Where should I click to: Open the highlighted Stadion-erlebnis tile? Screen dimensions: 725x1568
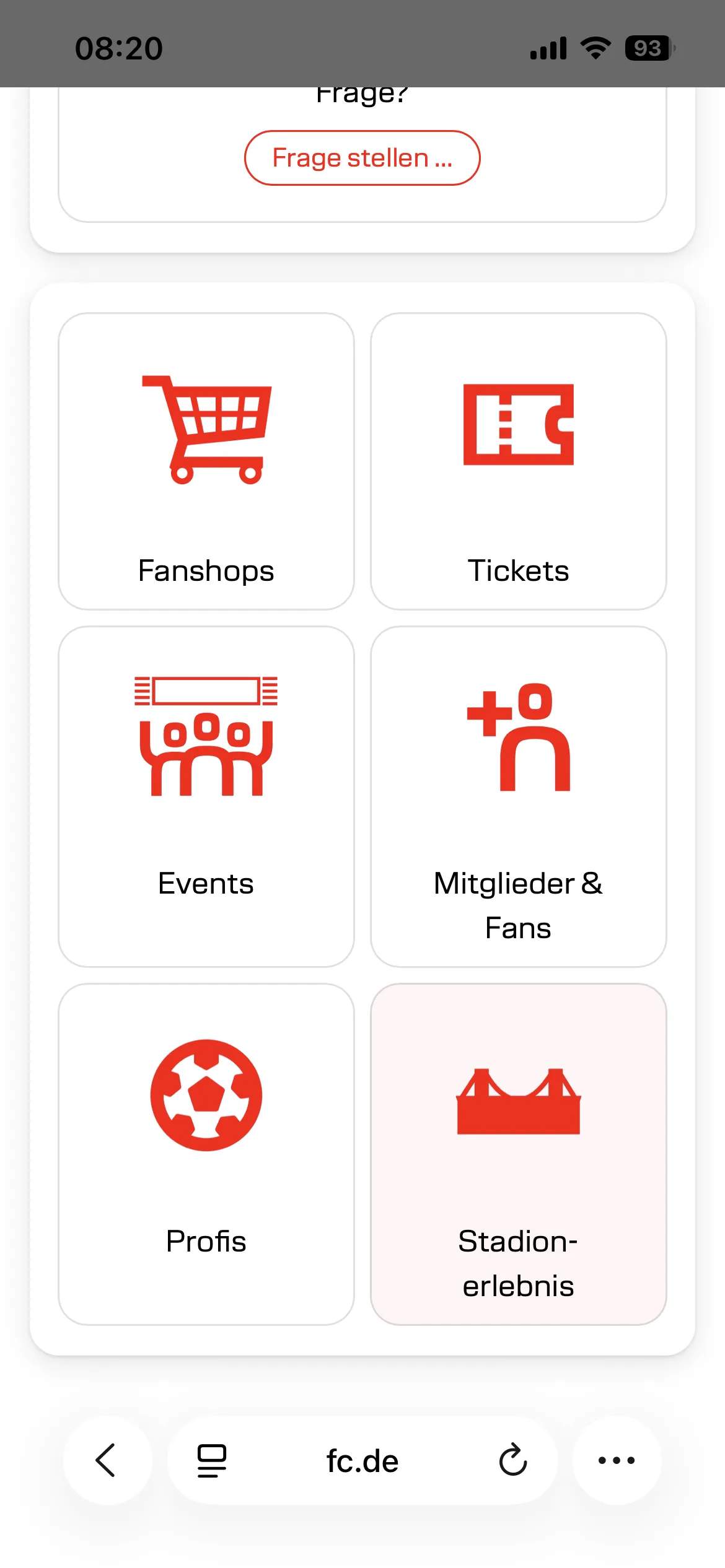click(x=519, y=1149)
